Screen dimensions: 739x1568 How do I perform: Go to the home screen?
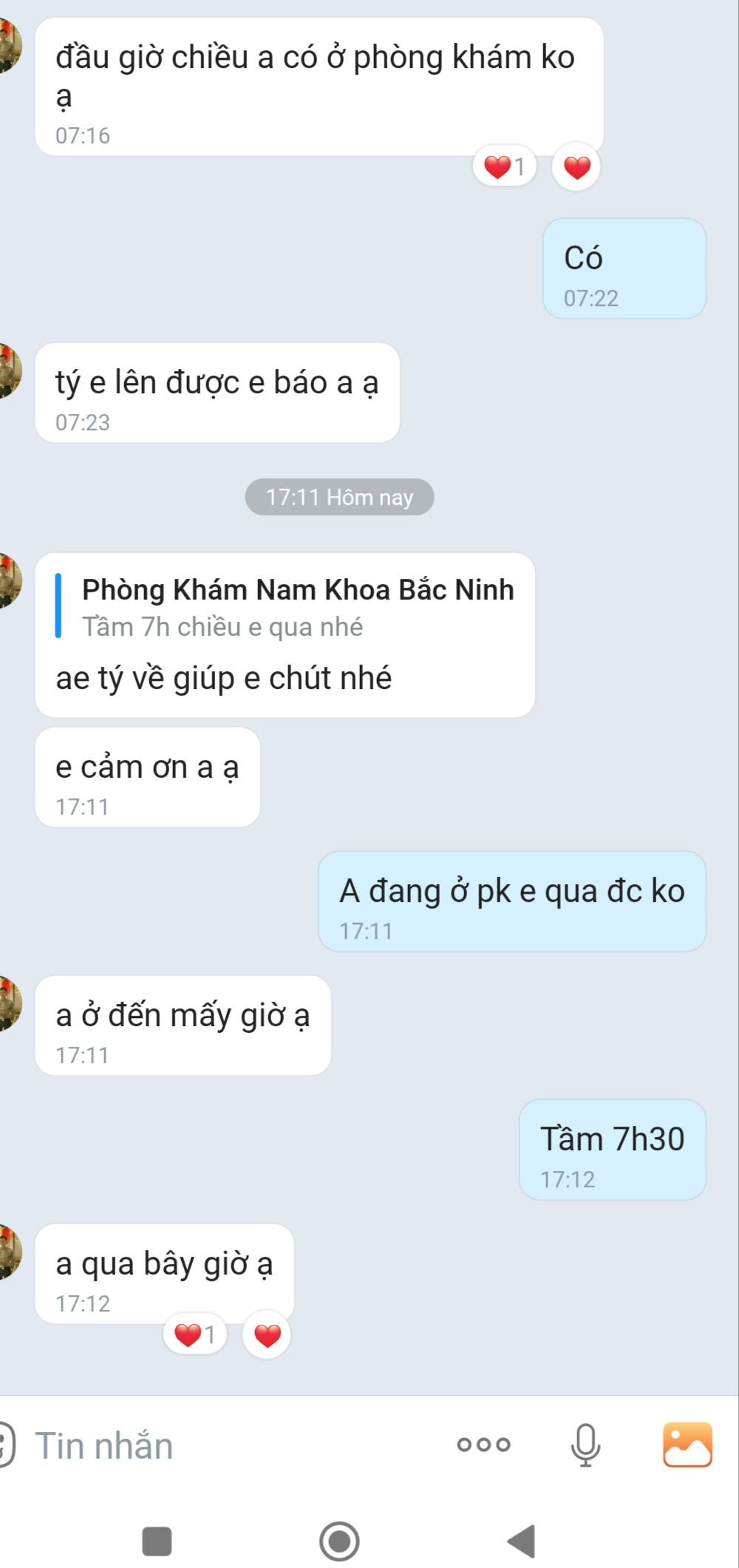(339, 1541)
